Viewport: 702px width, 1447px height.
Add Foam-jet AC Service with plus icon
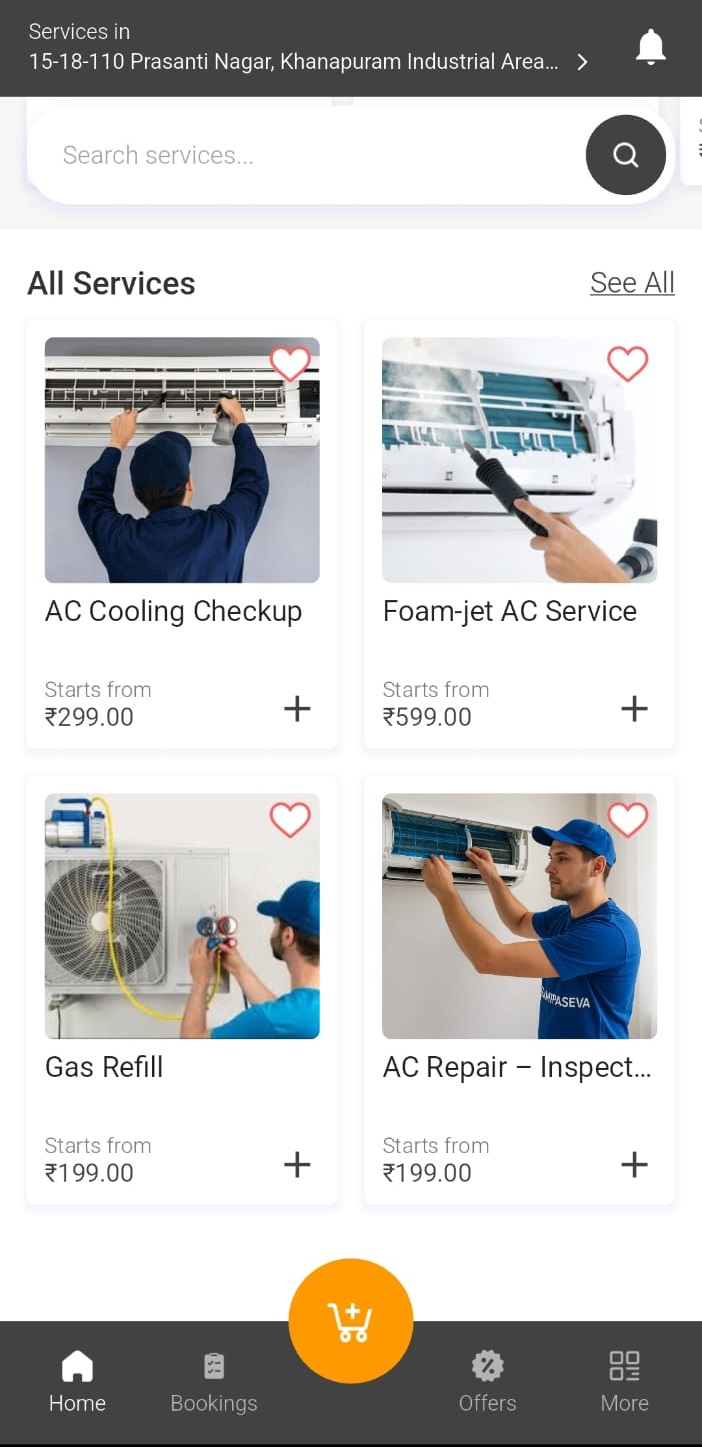[635, 709]
